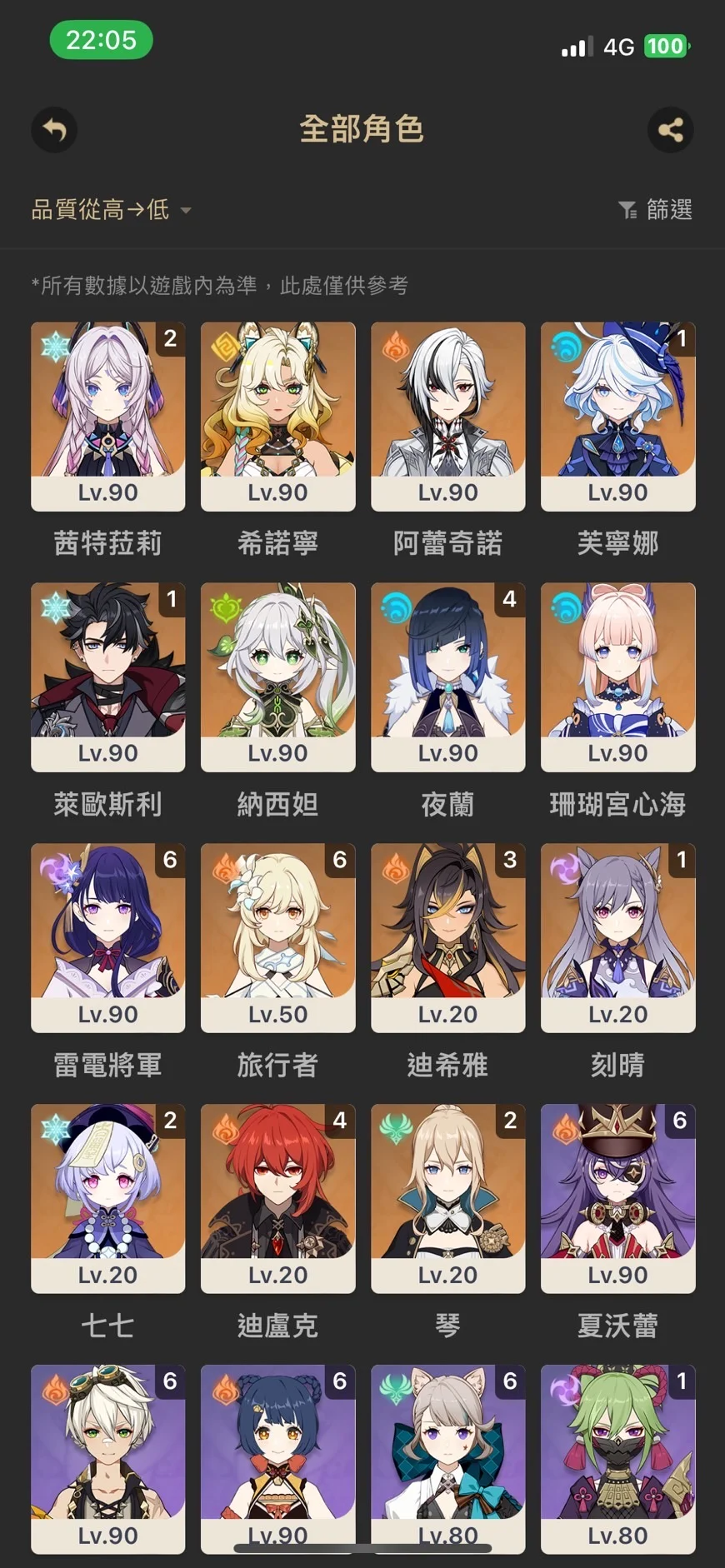Select the 希諾寧 character card
This screenshot has height=1568, width=725.
[277, 417]
